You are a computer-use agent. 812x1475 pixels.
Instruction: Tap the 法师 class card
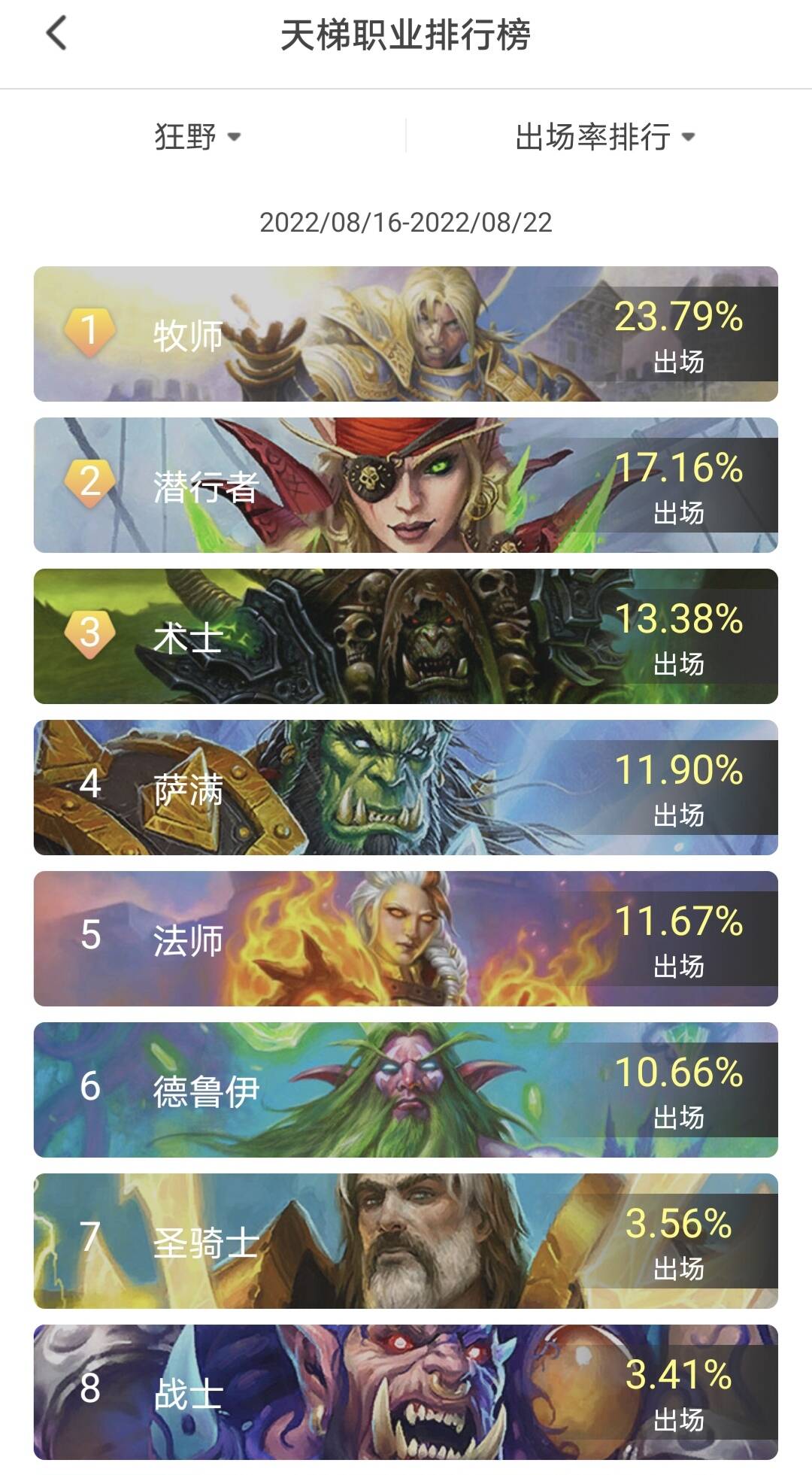click(x=406, y=939)
